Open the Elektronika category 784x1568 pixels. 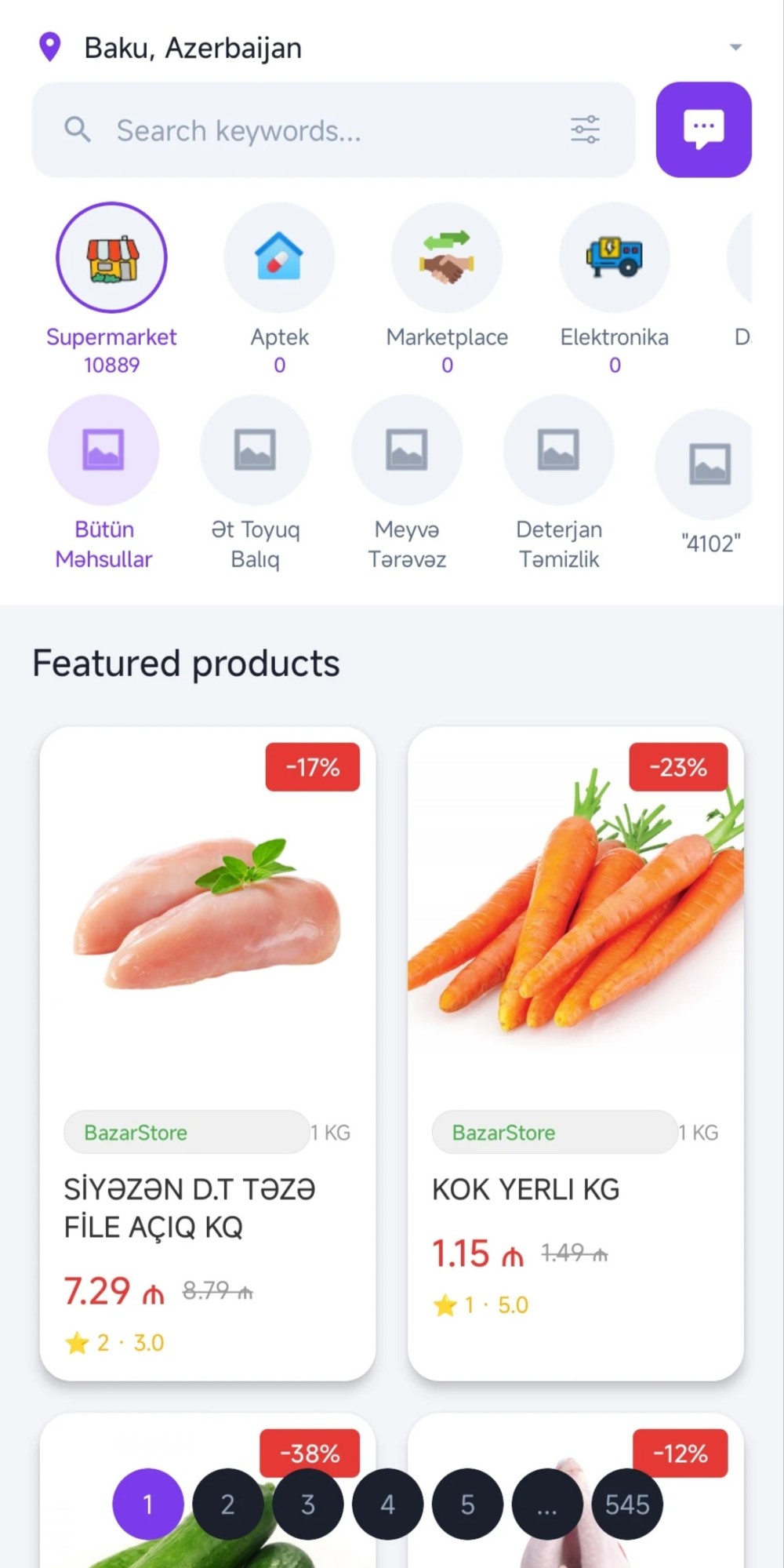pos(615,289)
